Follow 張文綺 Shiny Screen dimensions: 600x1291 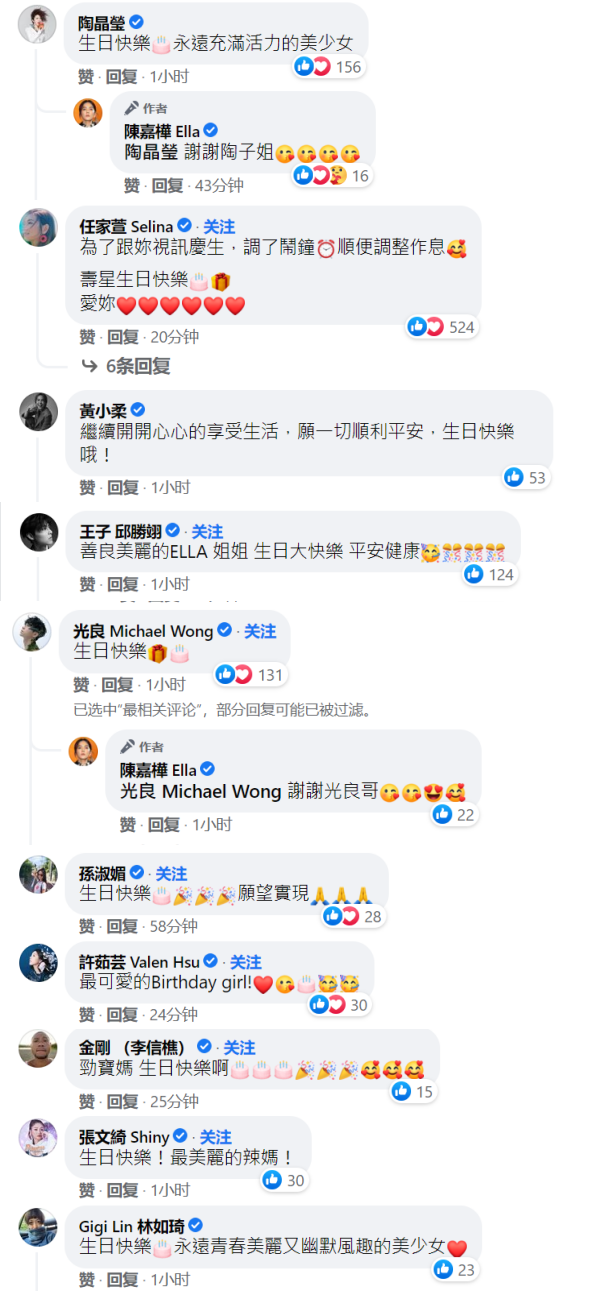(215, 1137)
